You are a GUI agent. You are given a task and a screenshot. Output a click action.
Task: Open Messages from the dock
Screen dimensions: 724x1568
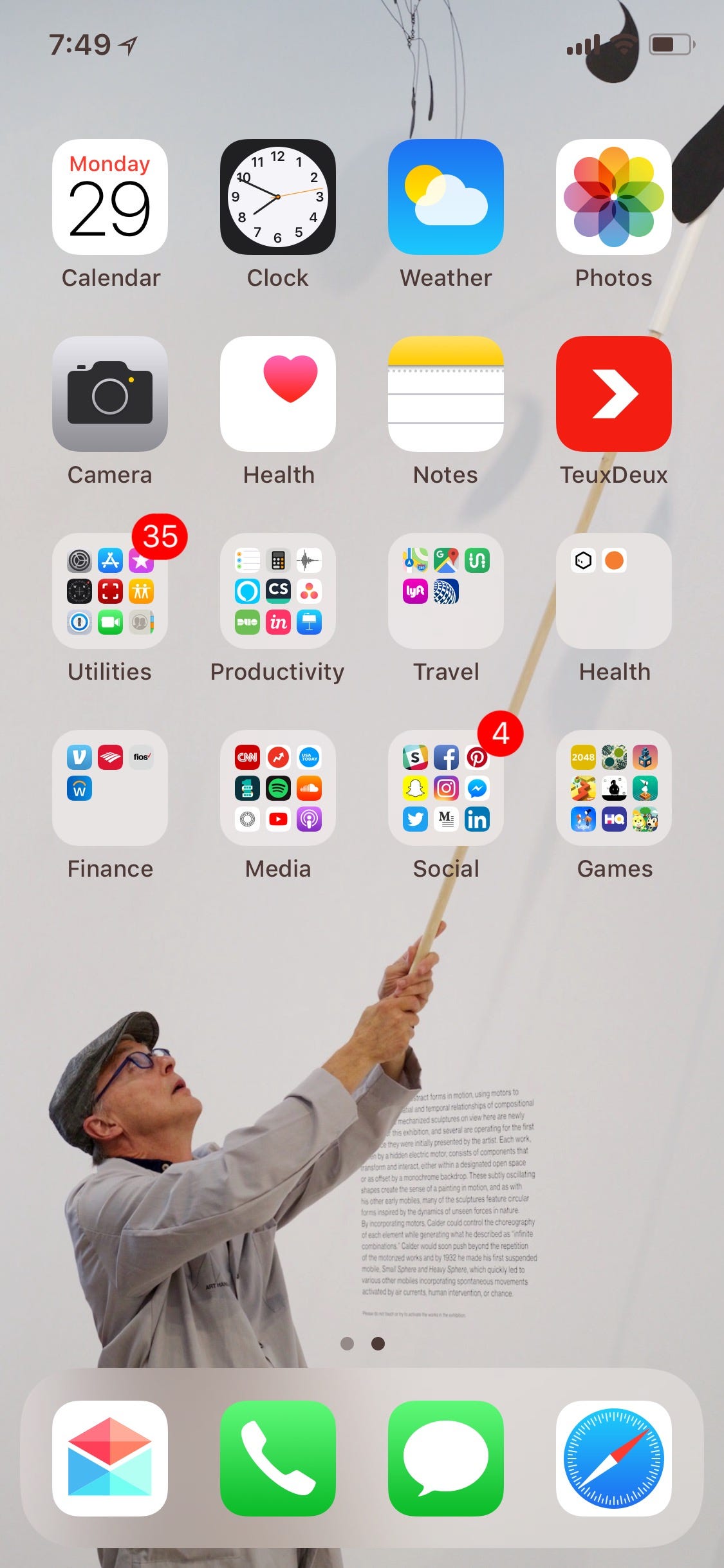[x=446, y=1459]
